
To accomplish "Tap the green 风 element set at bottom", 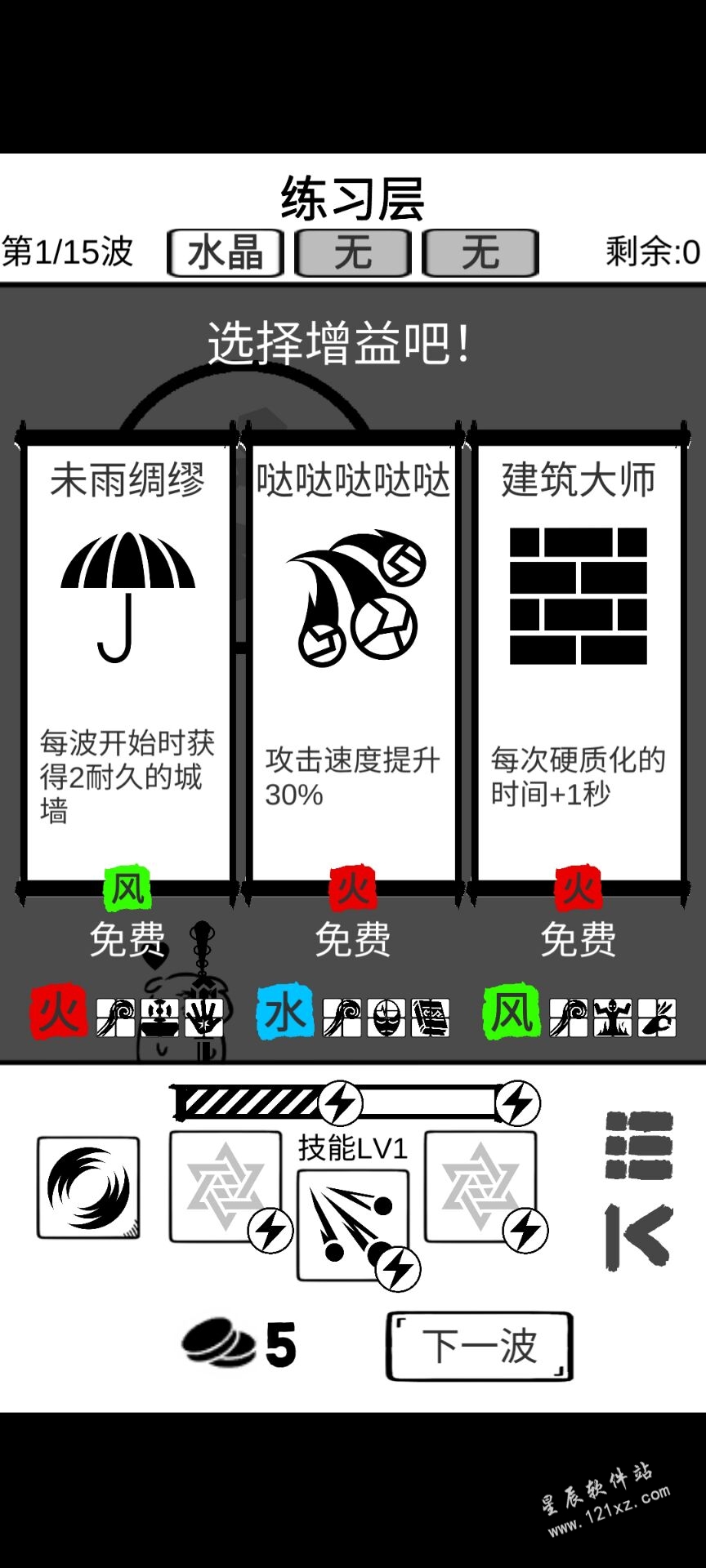I will pos(511,1013).
